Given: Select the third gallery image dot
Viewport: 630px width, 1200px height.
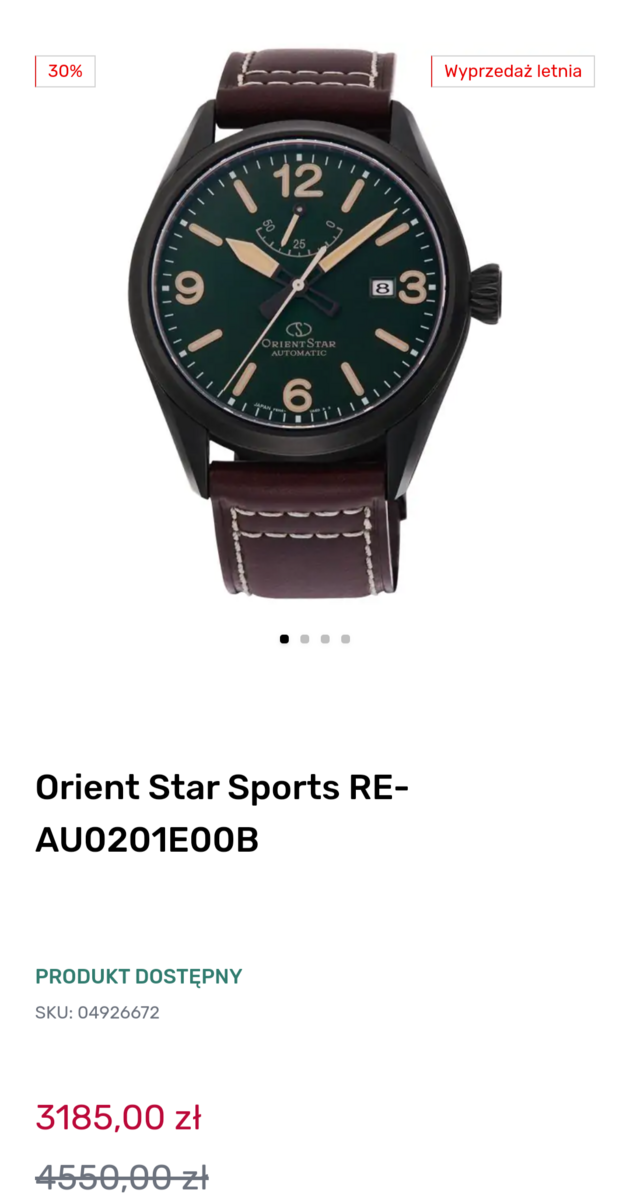Looking at the screenshot, I should pos(325,639).
